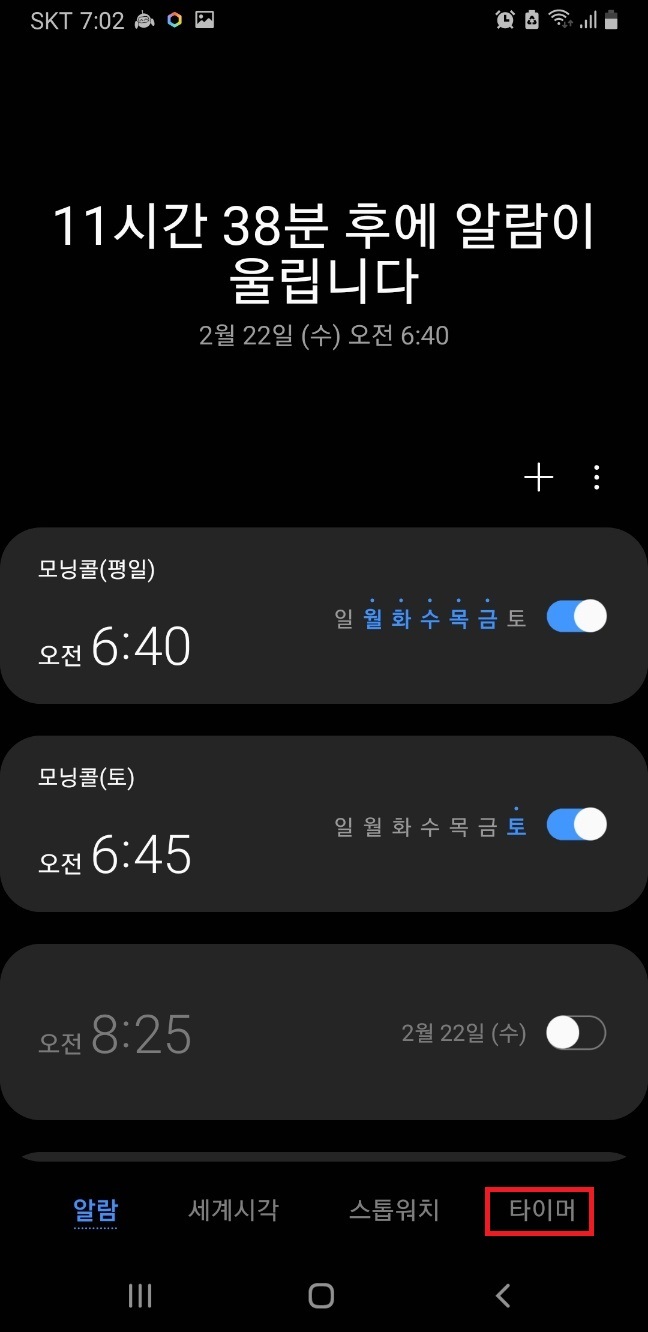Open recent apps from navigation bar
648x1332 pixels.
(140, 1296)
